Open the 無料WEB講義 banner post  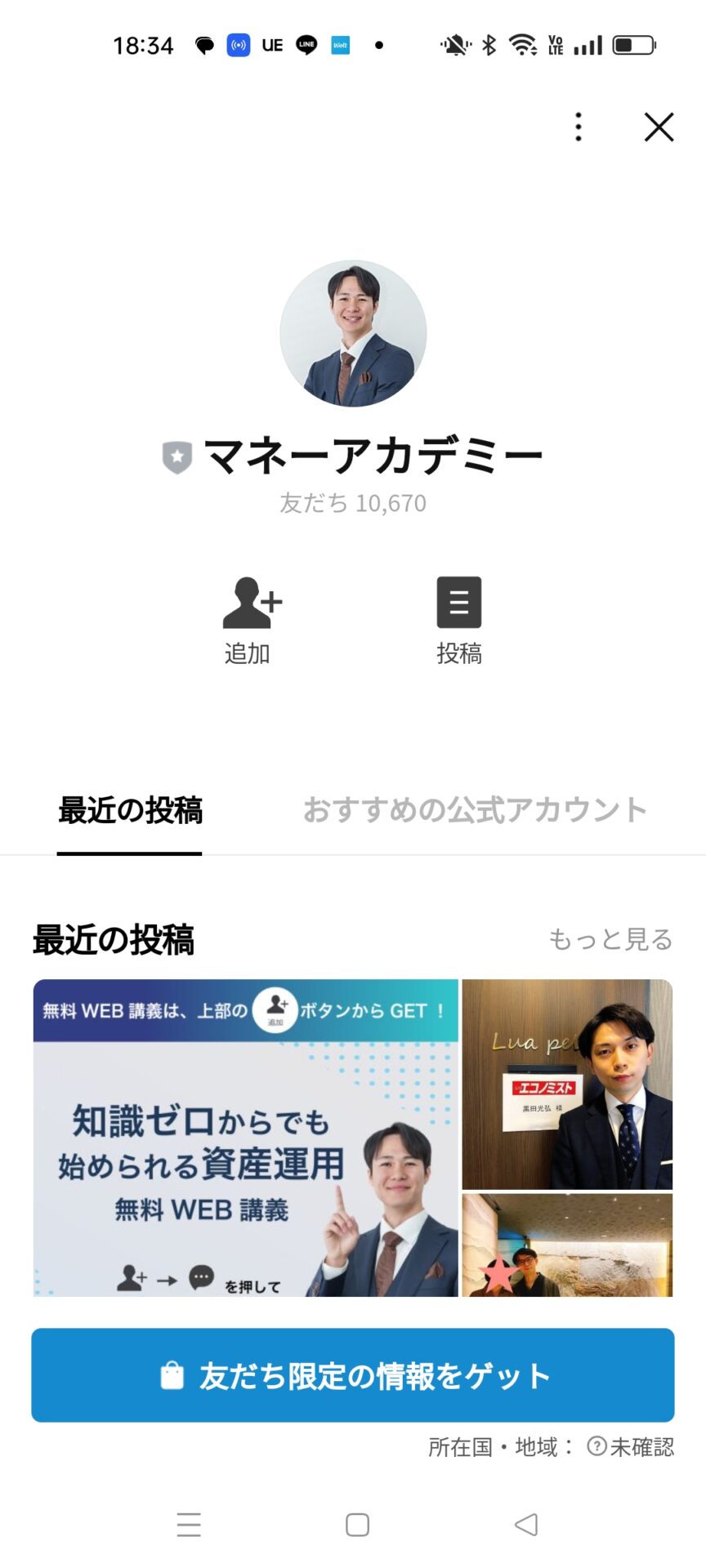click(x=245, y=1138)
